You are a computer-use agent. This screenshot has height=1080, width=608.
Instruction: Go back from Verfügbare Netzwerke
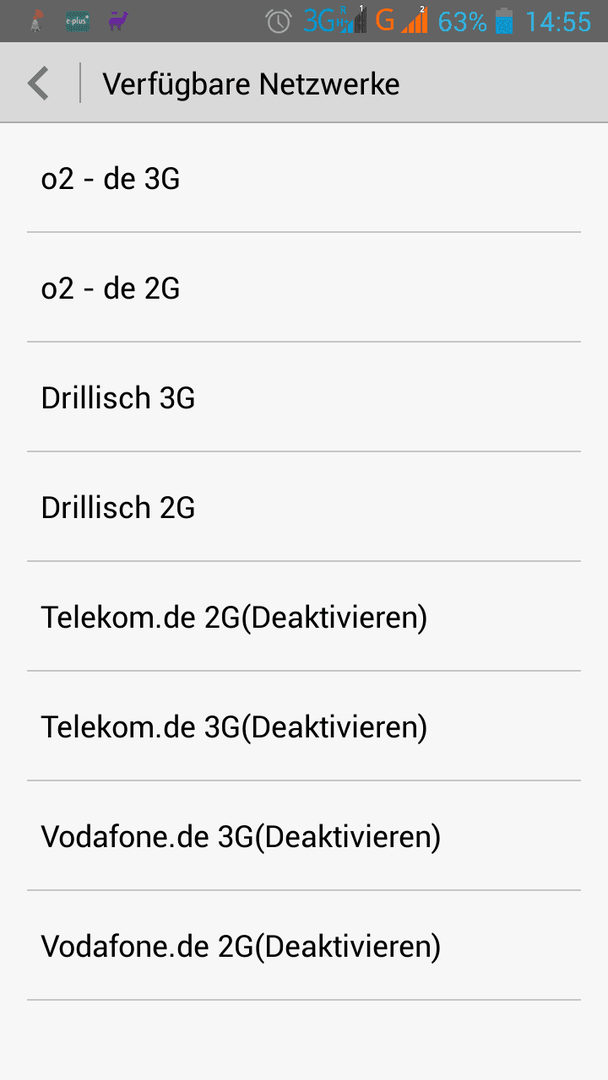coord(39,83)
